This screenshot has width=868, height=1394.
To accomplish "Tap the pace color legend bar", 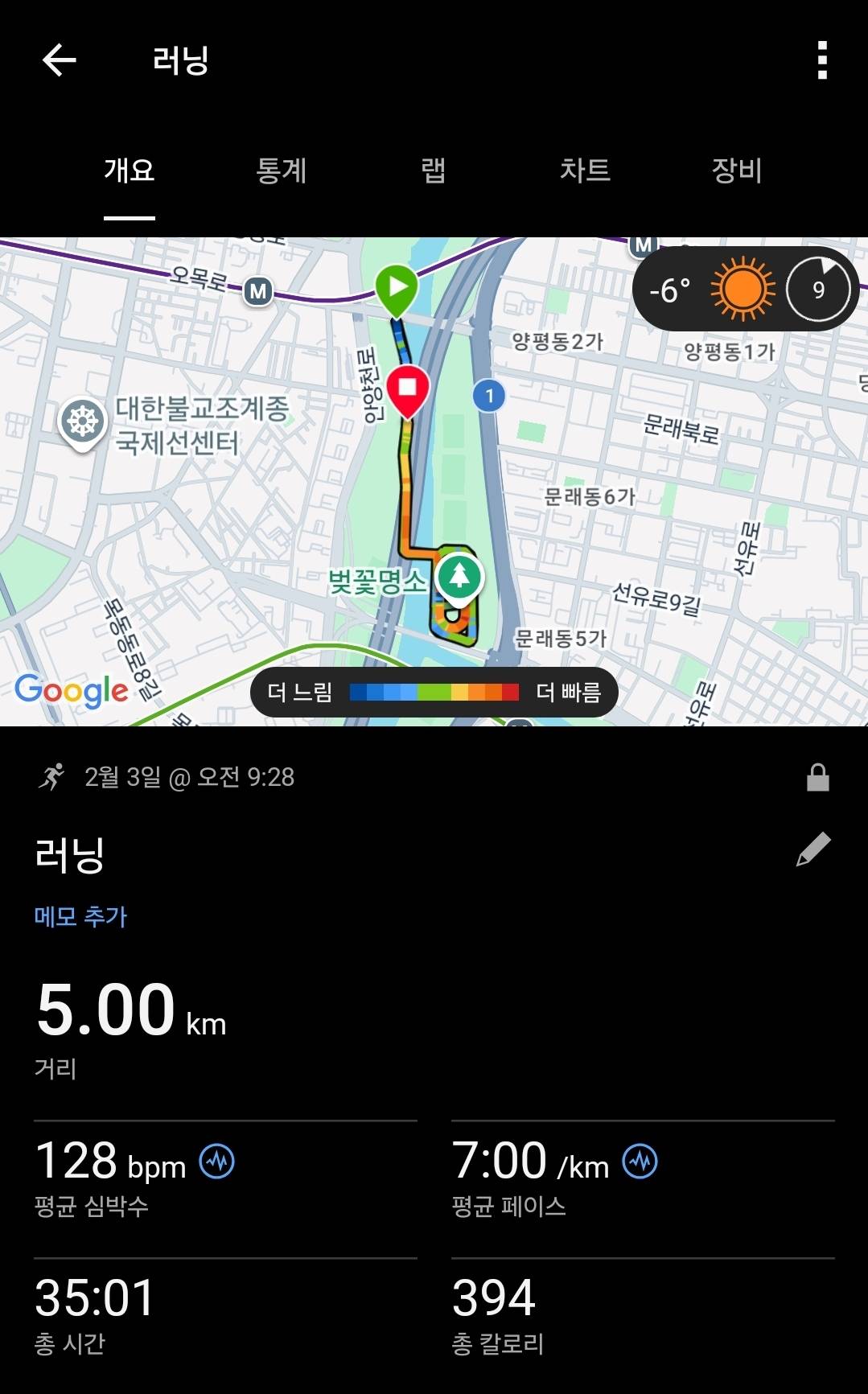I will tap(434, 691).
